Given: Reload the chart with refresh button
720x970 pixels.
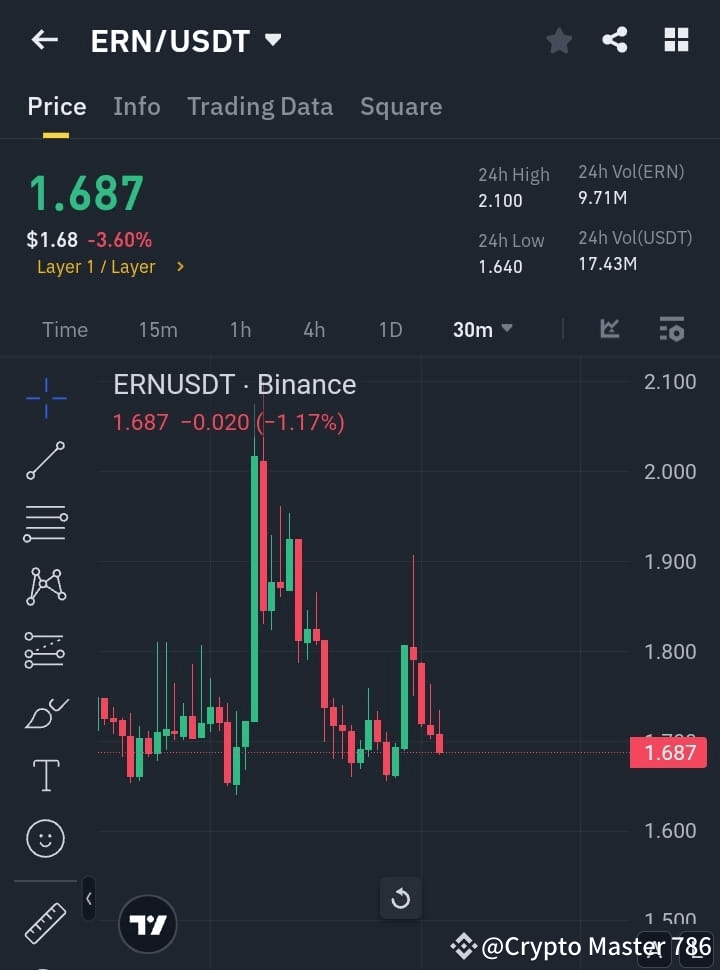Looking at the screenshot, I should click(x=400, y=898).
